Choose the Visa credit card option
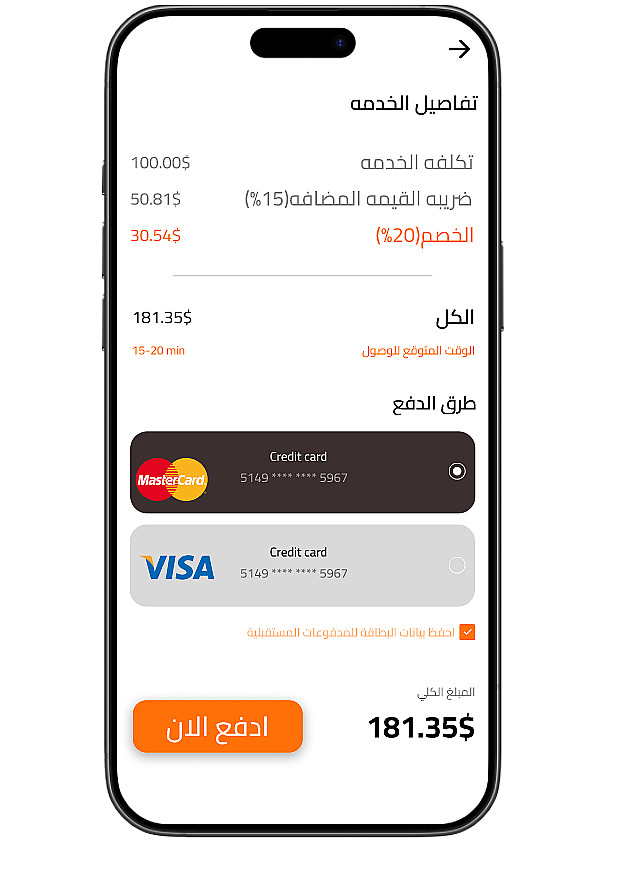 [x=457, y=565]
